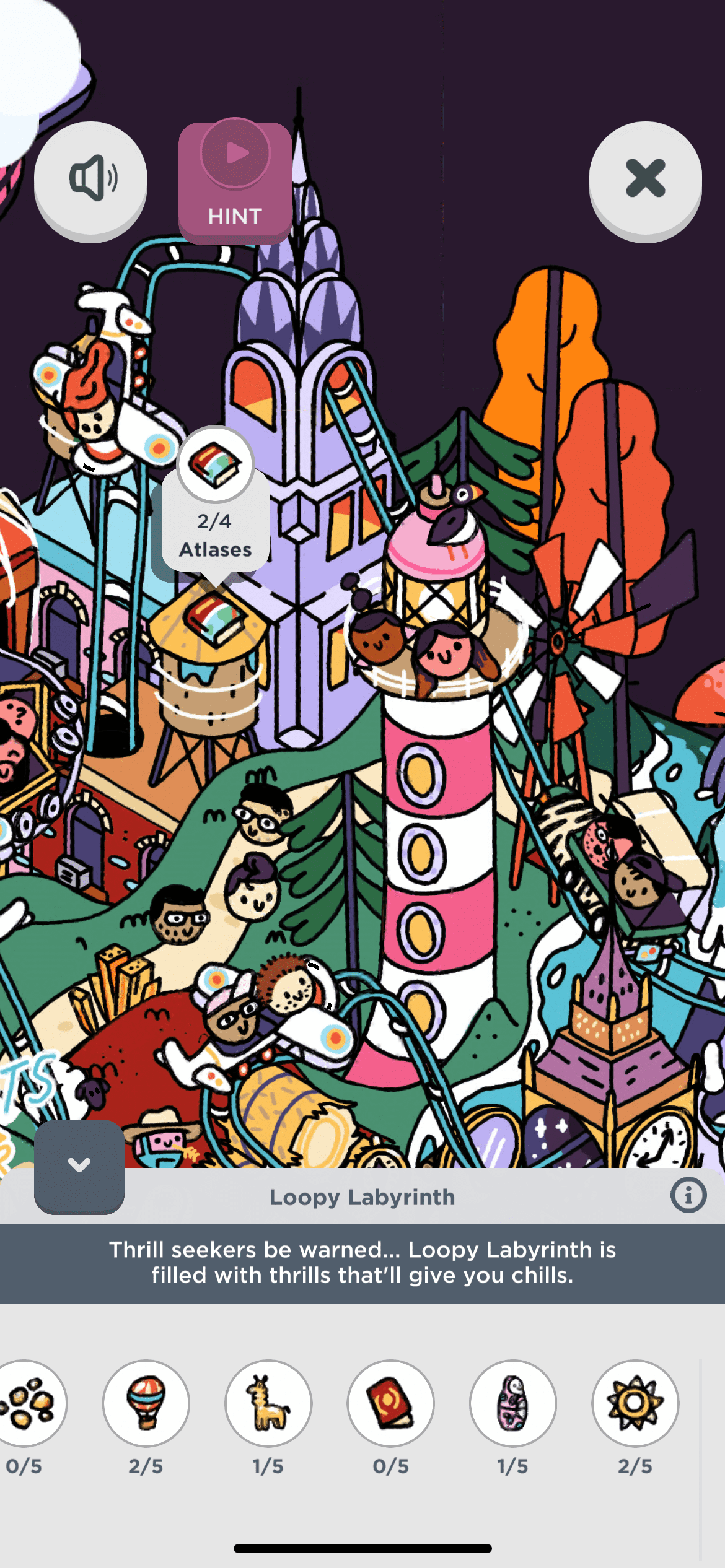The image size is (725, 1568).
Task: Select the red passport book item
Action: click(x=390, y=1403)
